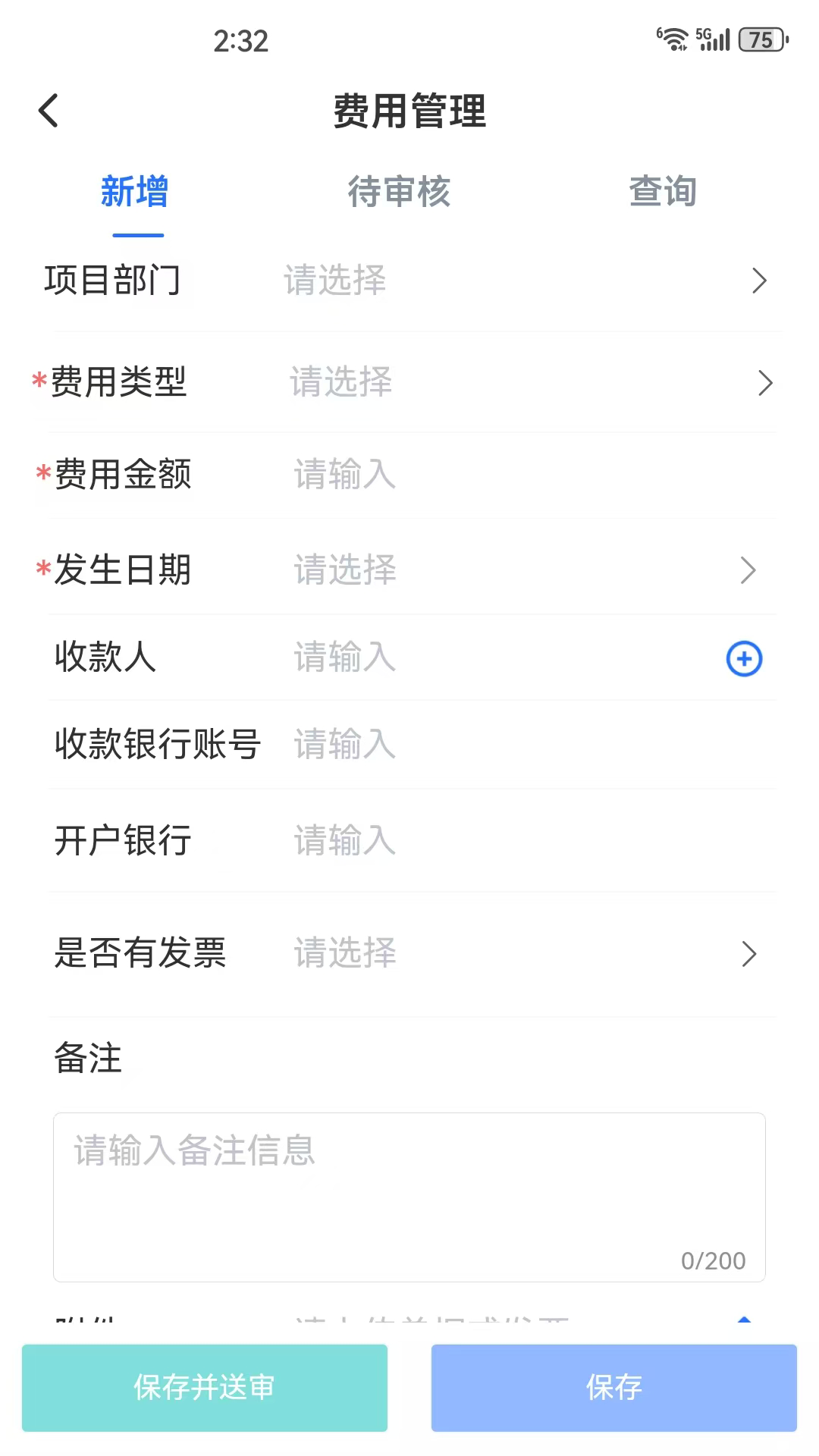Open the 项目部门 selection chevron
This screenshot has width=819, height=1456.
click(762, 281)
